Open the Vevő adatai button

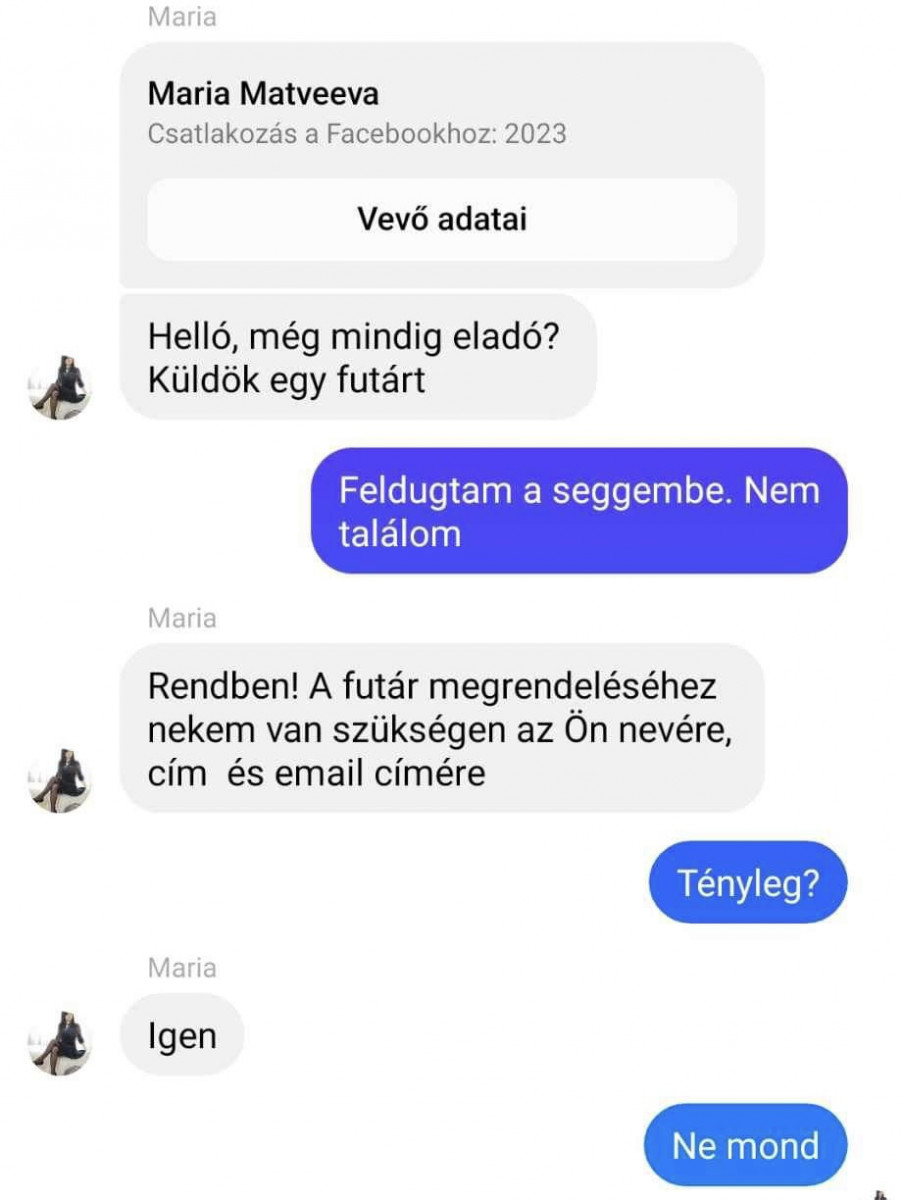442,219
